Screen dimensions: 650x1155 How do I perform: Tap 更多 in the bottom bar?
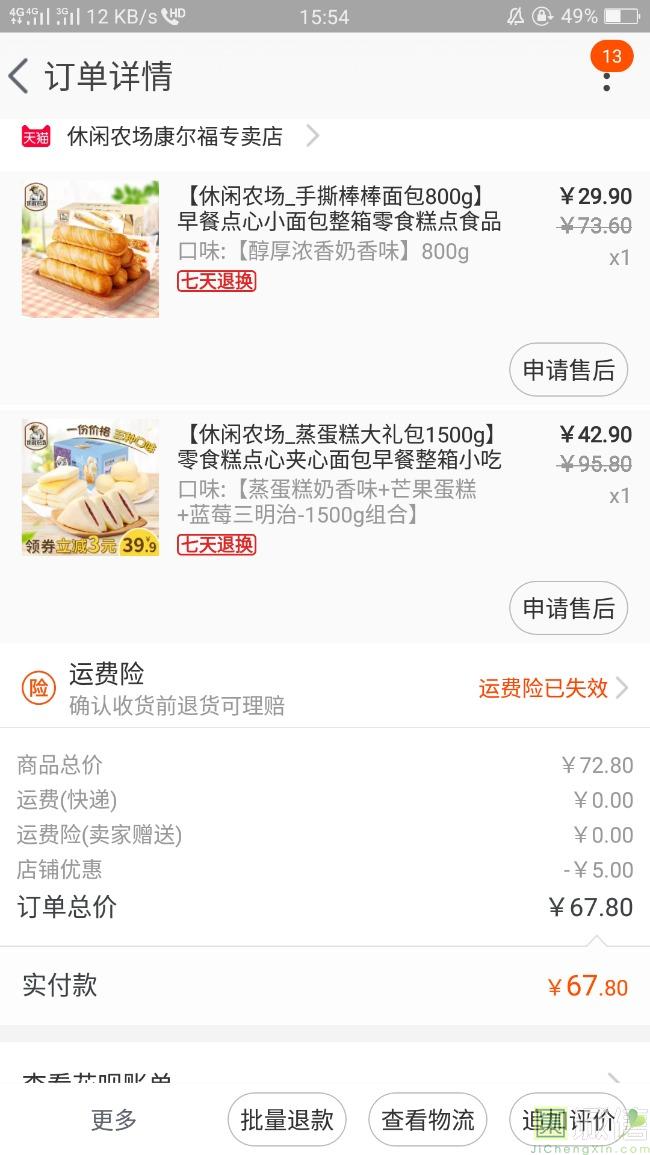point(114,1120)
